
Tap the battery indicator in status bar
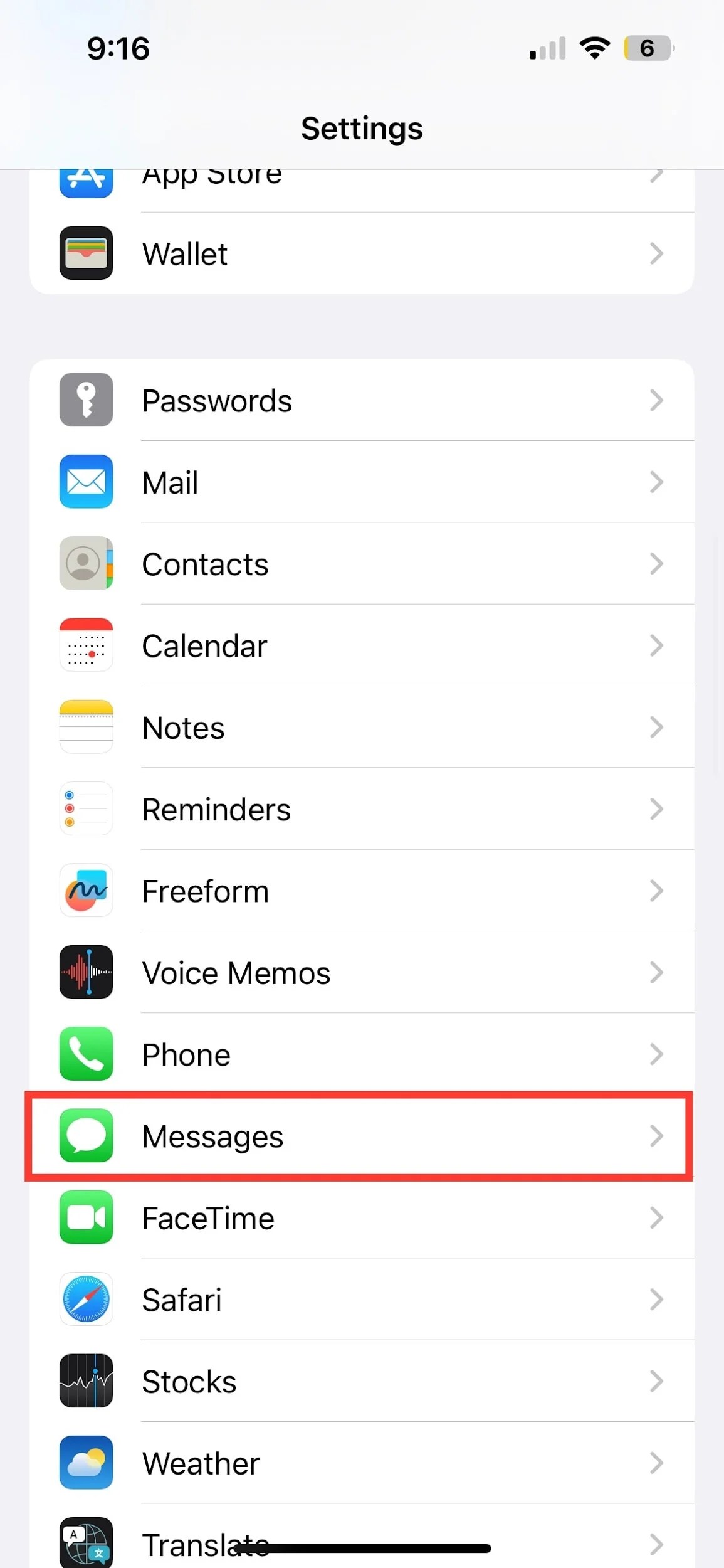647,48
